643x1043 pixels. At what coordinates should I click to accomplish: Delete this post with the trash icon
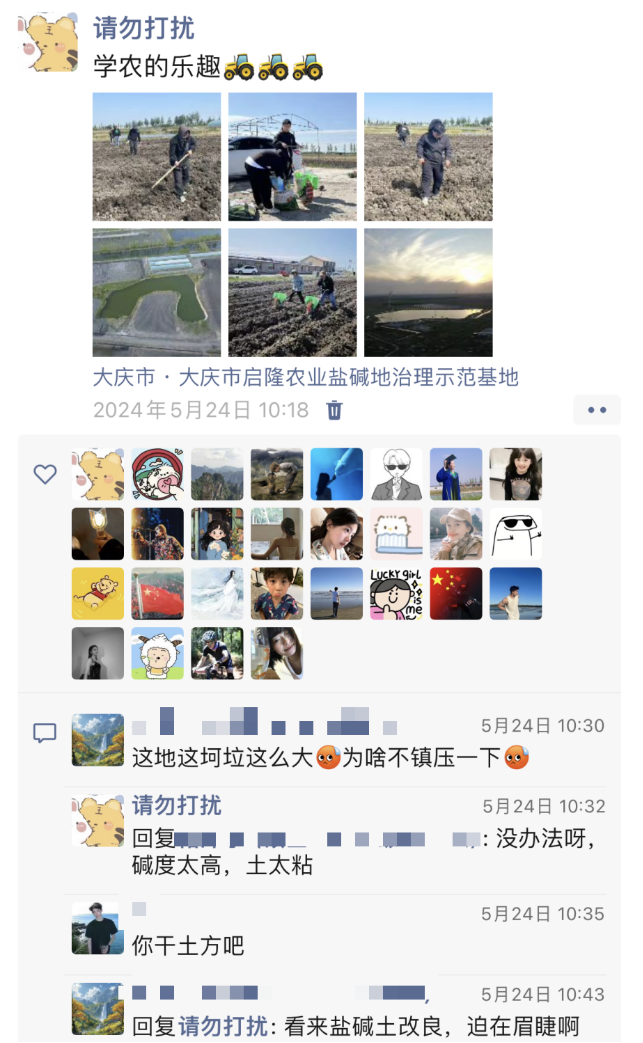[x=335, y=410]
